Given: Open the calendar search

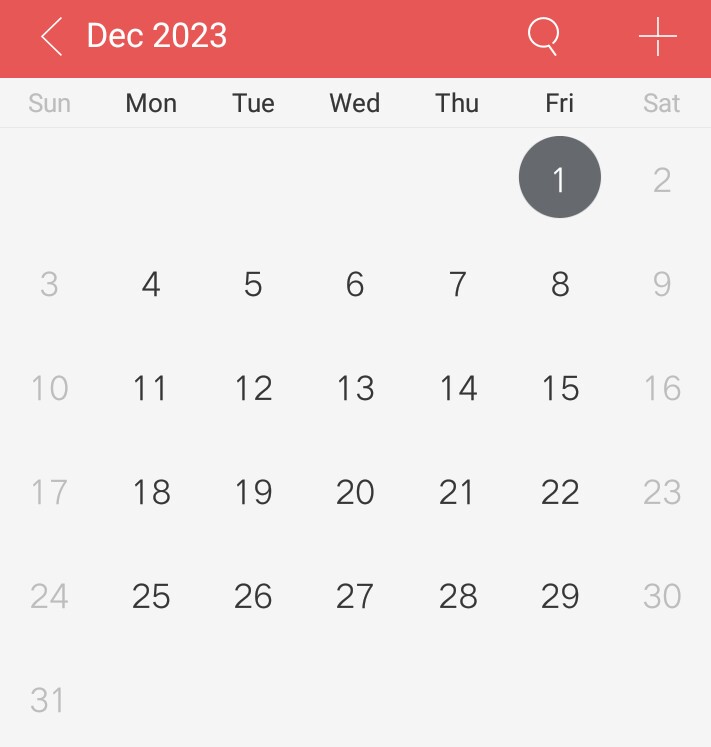Looking at the screenshot, I should click(543, 37).
